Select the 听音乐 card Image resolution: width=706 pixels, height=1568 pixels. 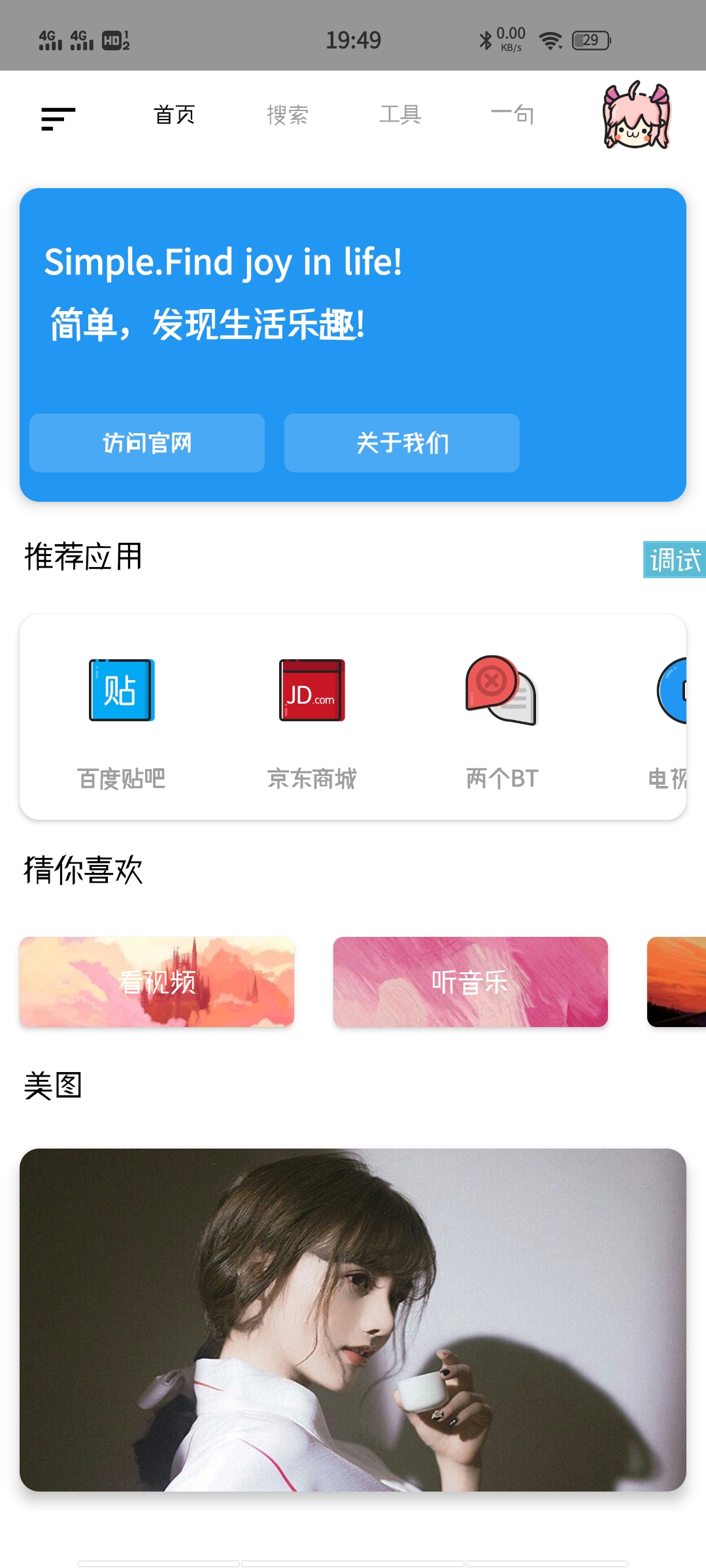(471, 981)
